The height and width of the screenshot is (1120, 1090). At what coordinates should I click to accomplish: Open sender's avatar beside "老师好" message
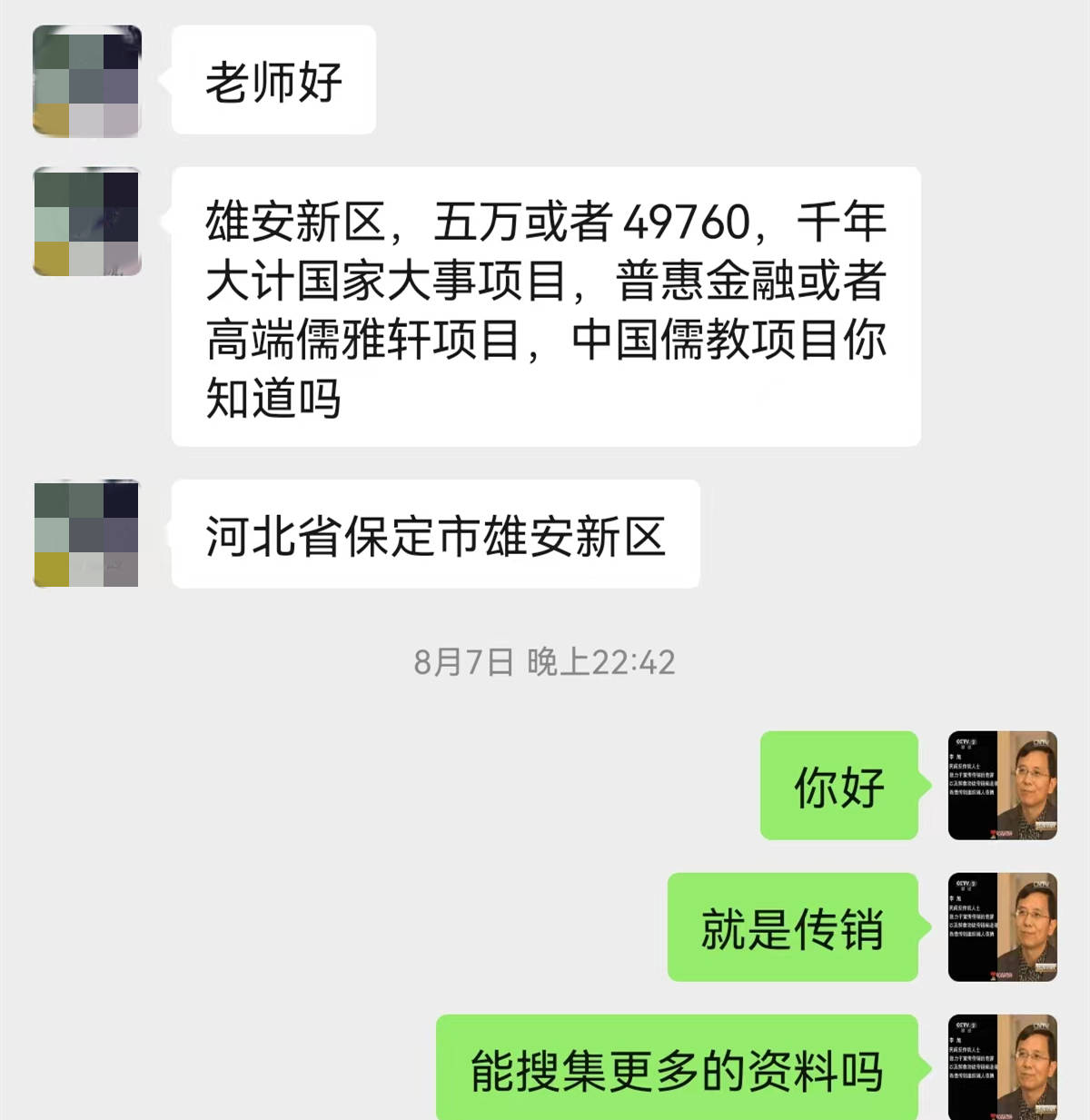[x=86, y=82]
